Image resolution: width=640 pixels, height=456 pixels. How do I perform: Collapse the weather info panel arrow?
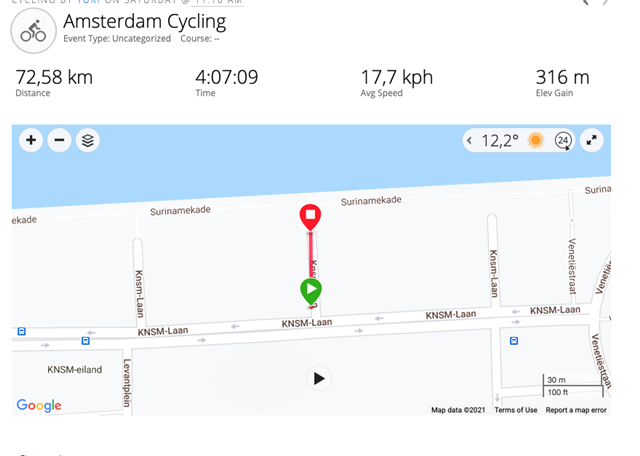(x=470, y=141)
